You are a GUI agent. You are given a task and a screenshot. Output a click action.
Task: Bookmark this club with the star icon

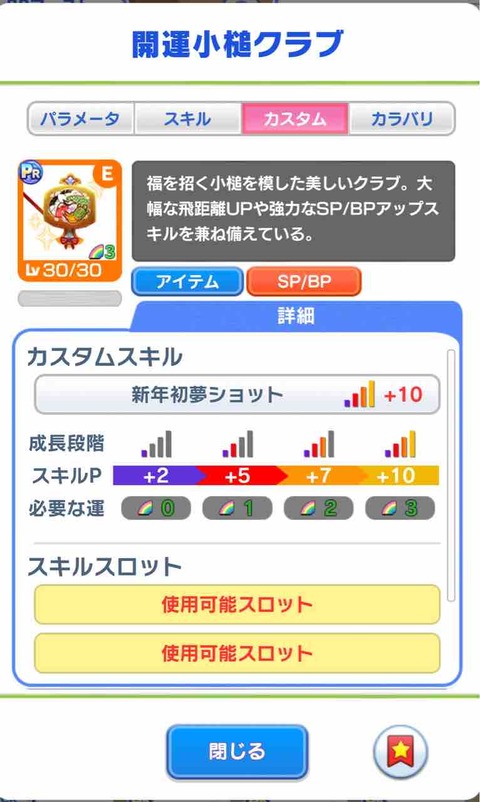(401, 751)
